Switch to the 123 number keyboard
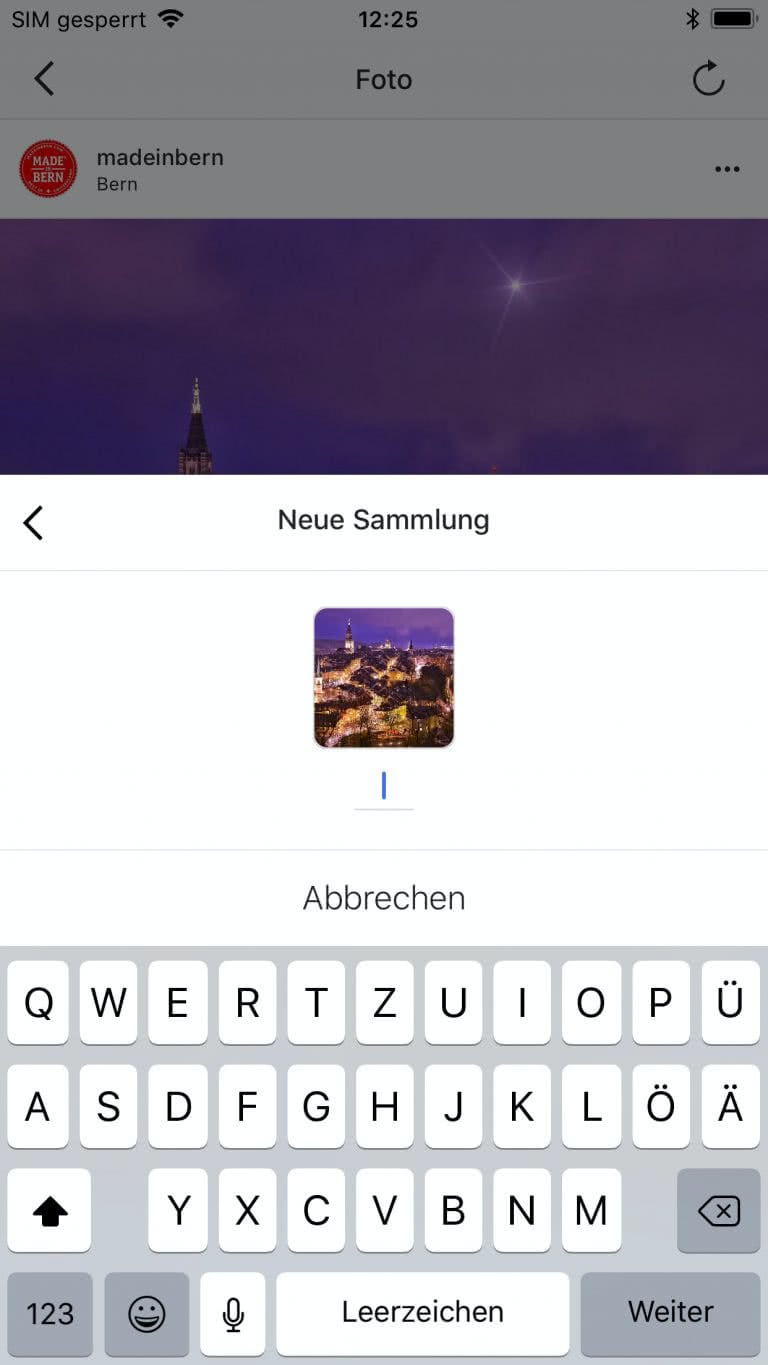The width and height of the screenshot is (768, 1365). point(50,1313)
